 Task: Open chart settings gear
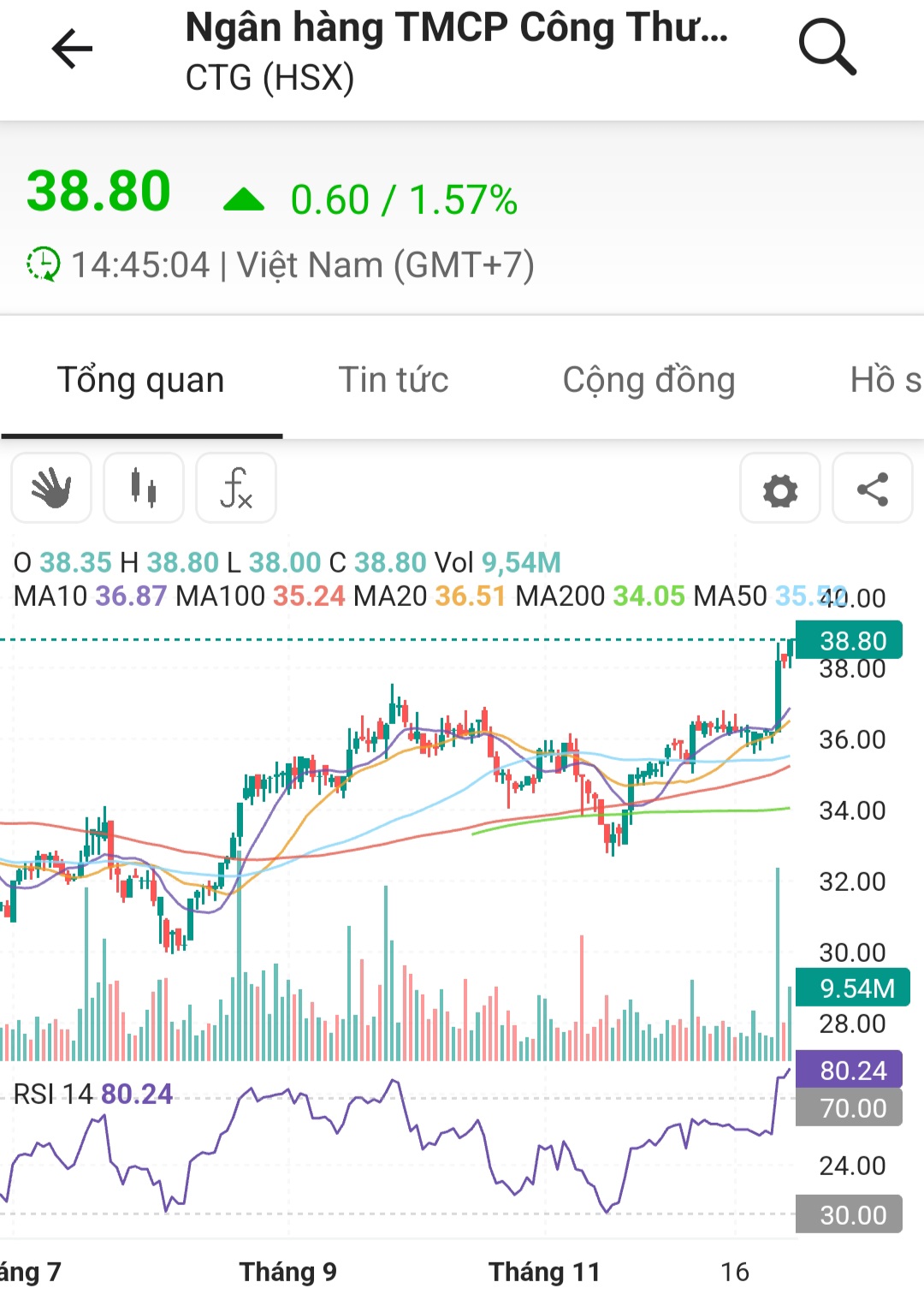[779, 490]
